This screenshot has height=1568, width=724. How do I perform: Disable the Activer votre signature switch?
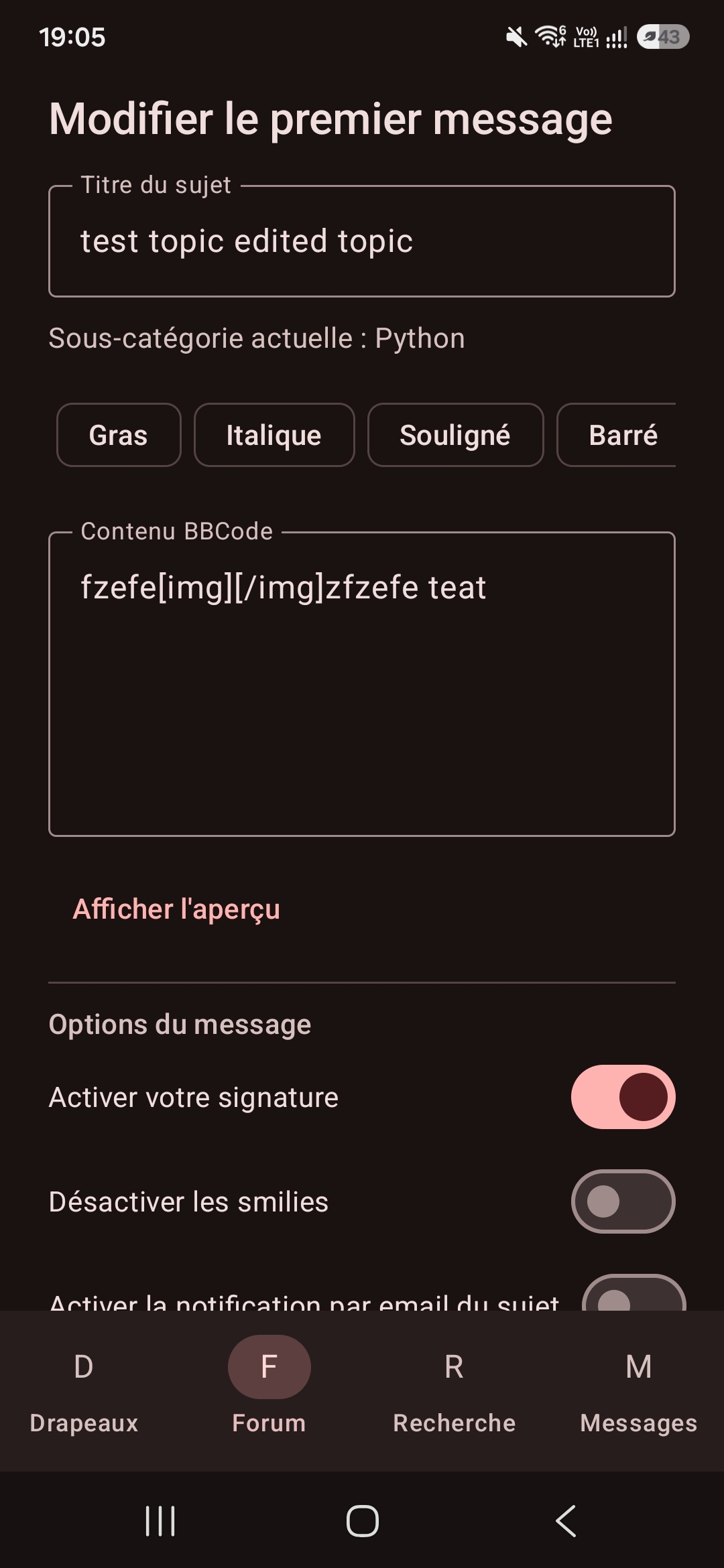[x=623, y=1097]
